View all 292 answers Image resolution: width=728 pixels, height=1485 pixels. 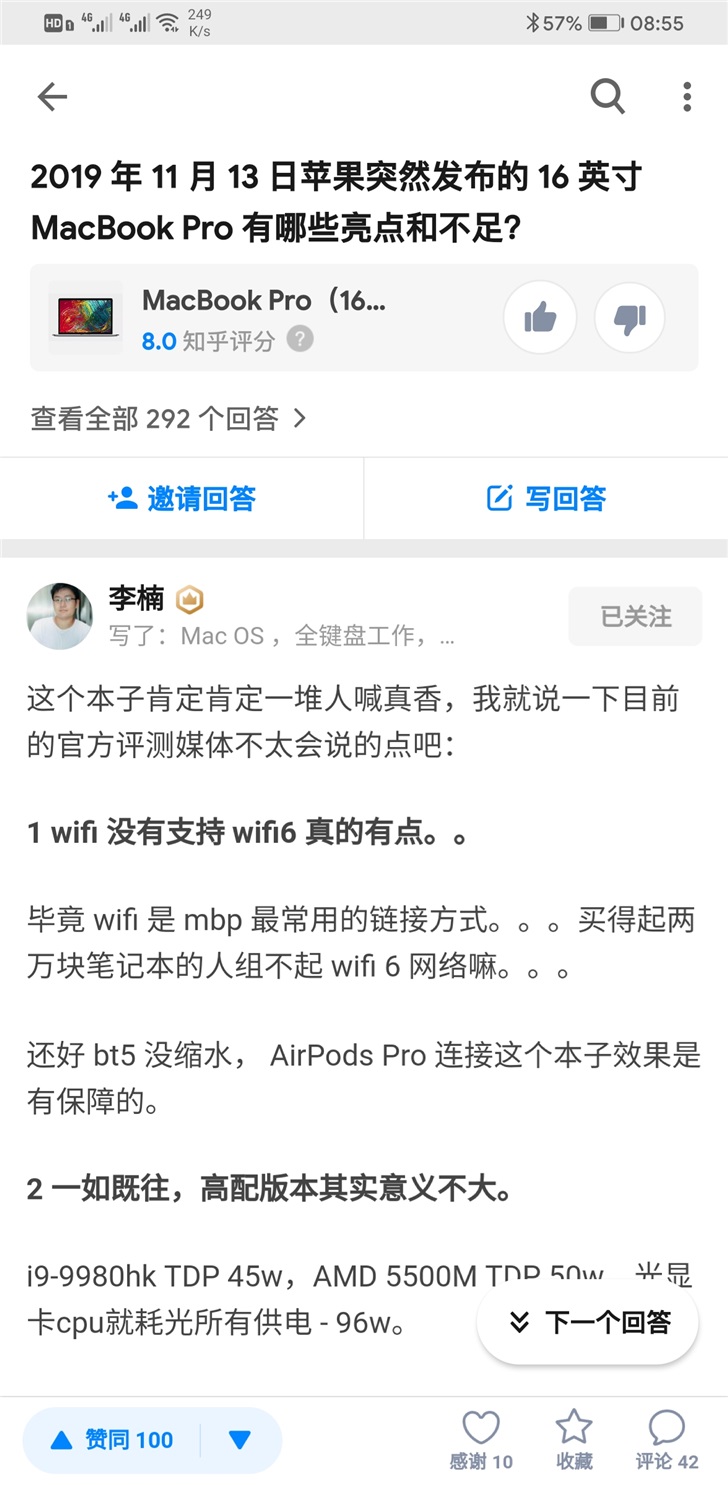[168, 419]
